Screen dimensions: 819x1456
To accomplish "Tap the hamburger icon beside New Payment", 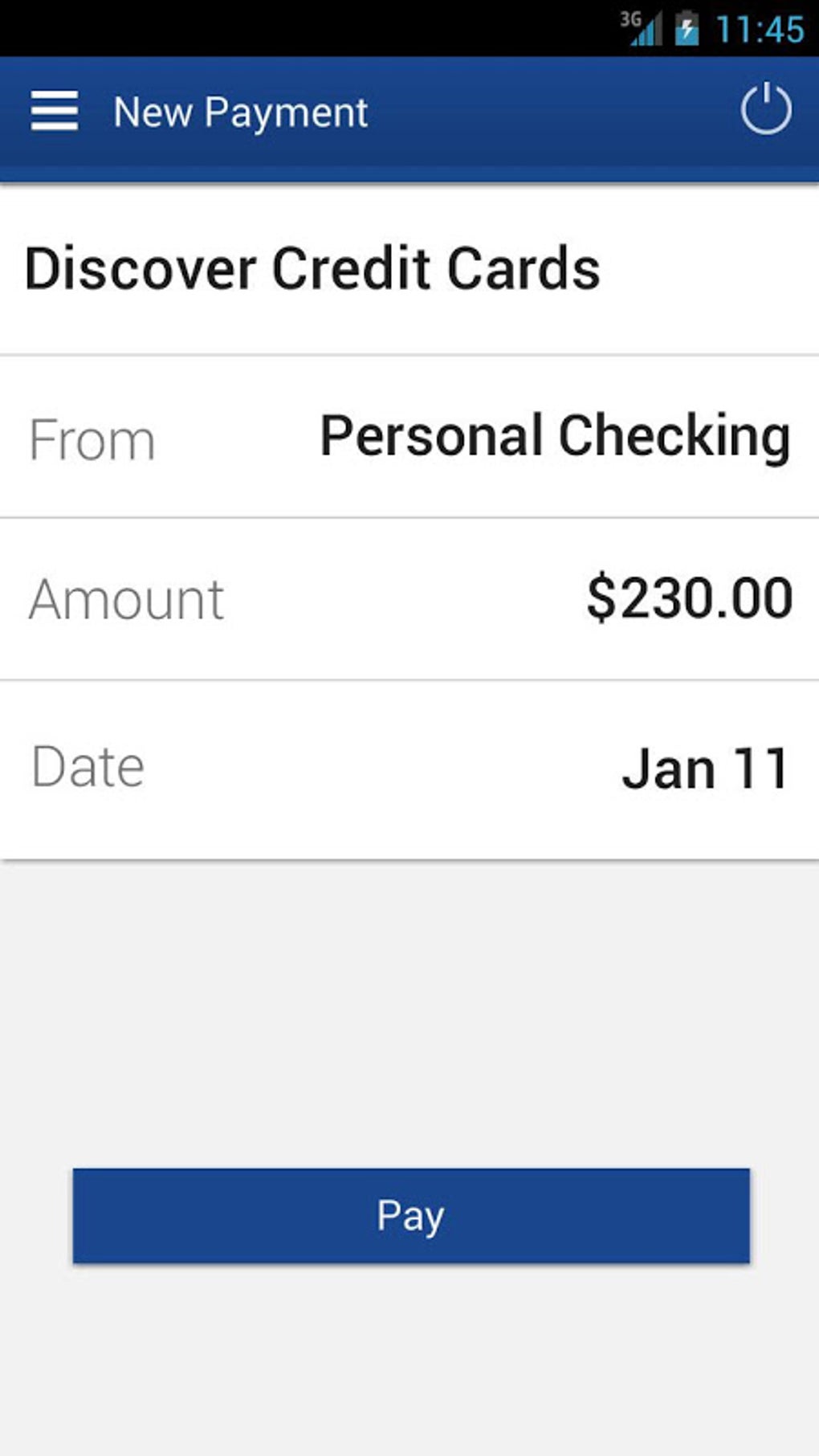I will 53,112.
